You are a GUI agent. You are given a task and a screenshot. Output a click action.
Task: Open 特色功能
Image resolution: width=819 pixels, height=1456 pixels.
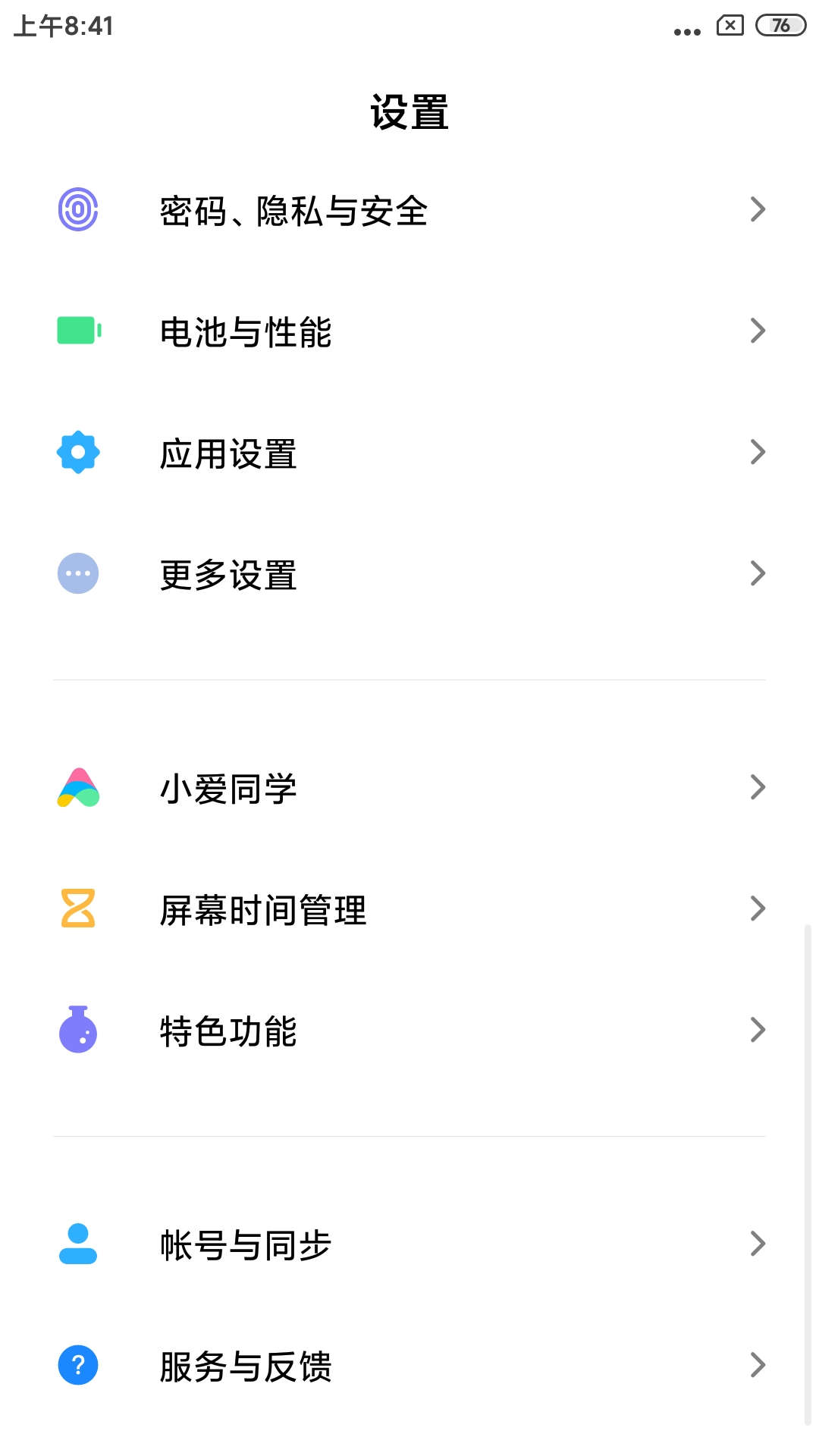coord(409,1031)
